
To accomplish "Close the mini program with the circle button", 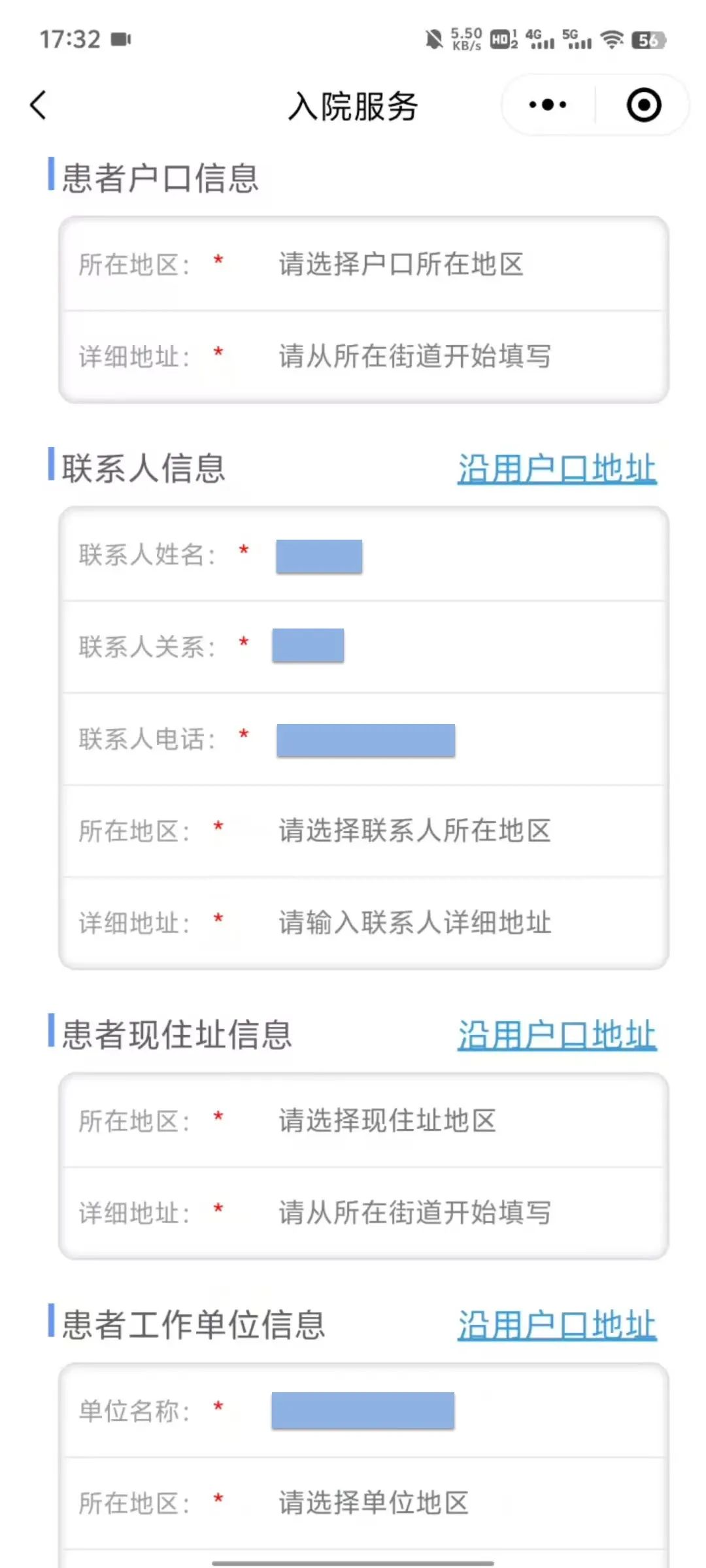I will (643, 105).
